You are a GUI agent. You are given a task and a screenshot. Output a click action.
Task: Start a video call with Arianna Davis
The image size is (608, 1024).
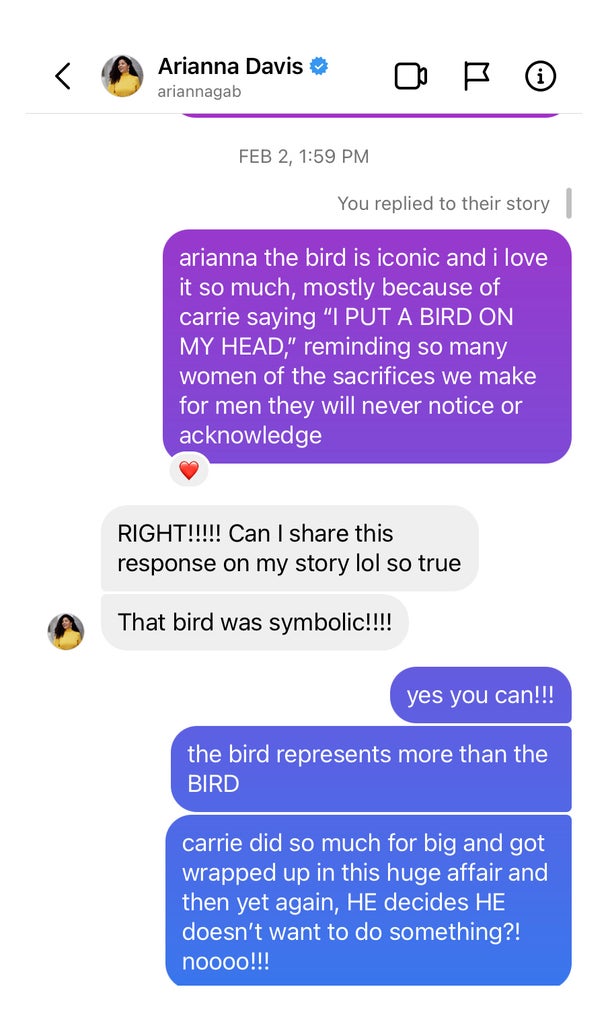(411, 76)
